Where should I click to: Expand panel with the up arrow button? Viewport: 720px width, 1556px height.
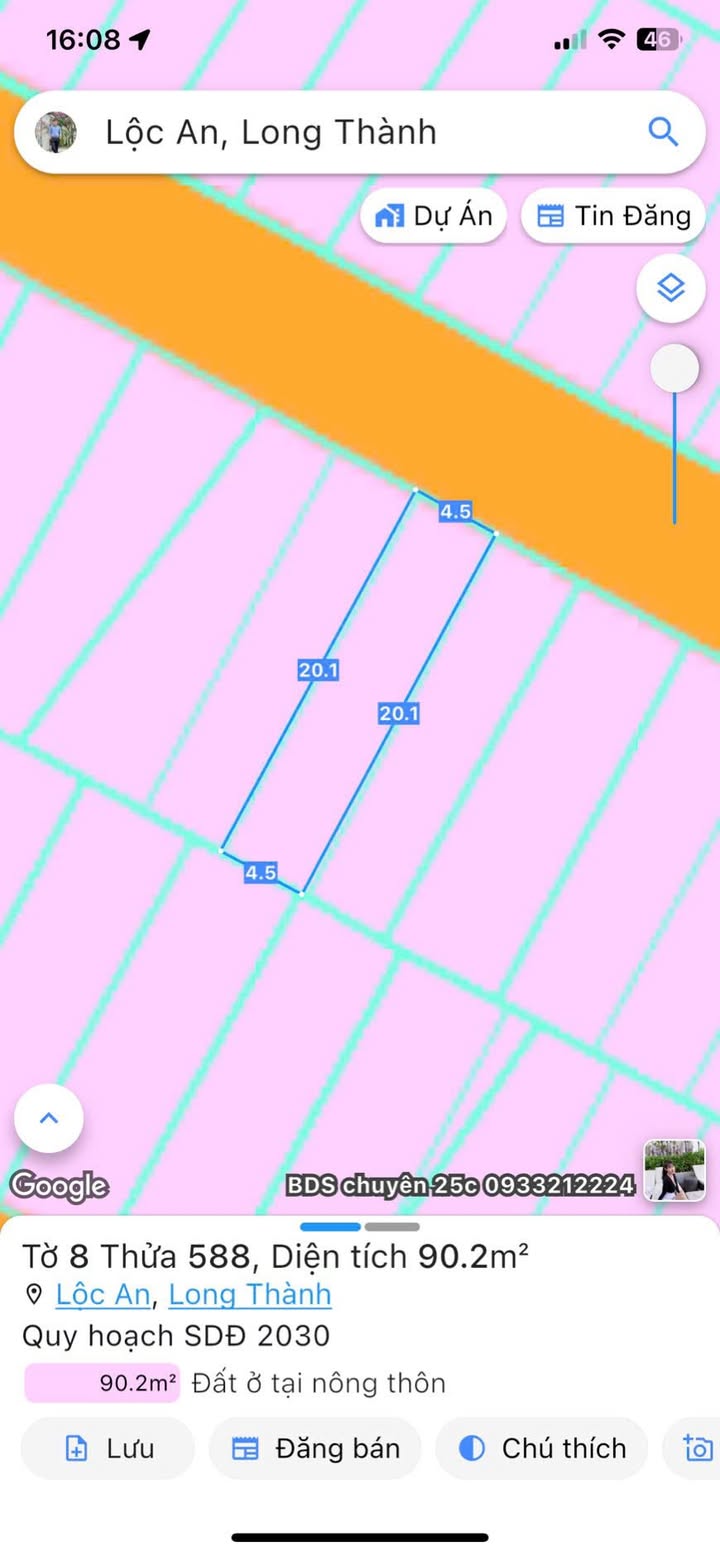49,1118
